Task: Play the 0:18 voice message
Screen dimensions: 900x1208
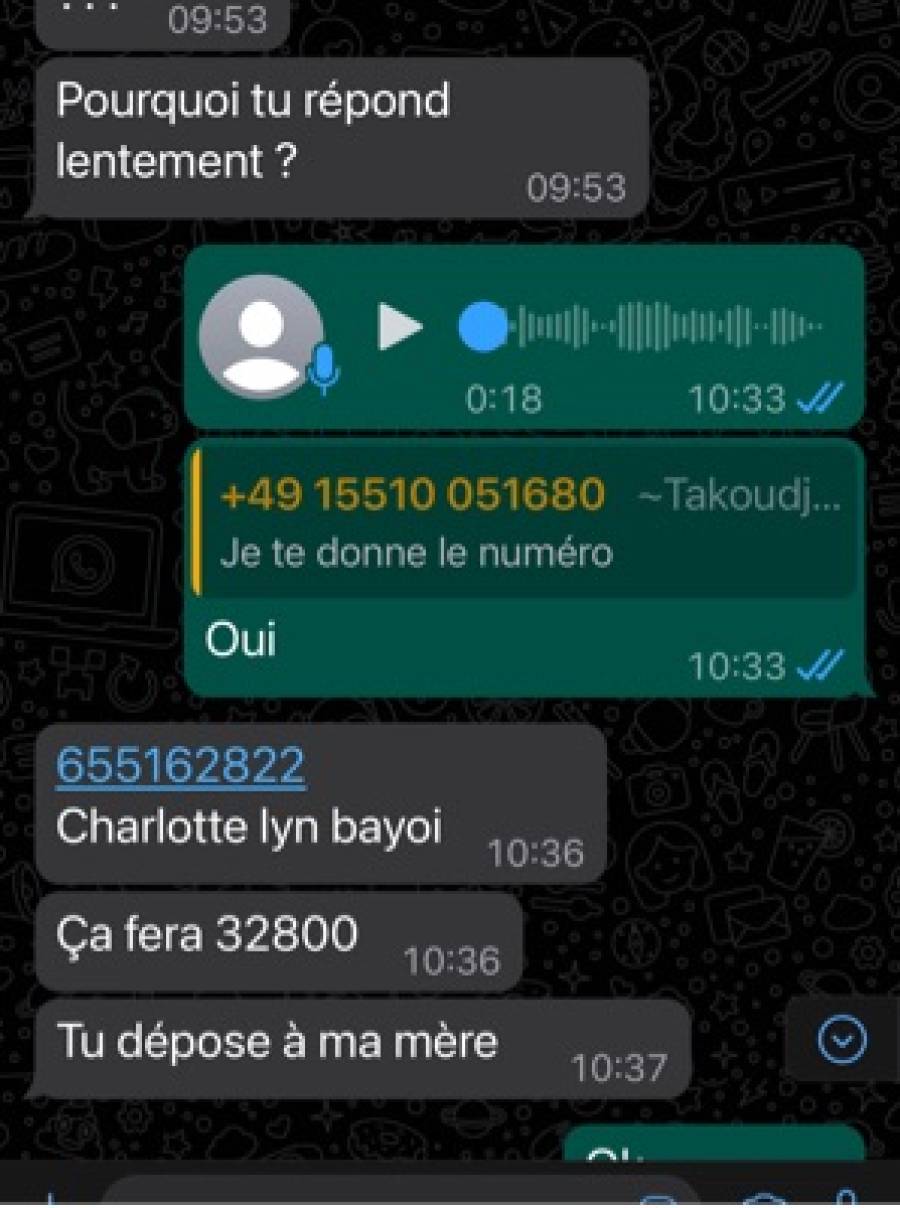Action: 400,328
